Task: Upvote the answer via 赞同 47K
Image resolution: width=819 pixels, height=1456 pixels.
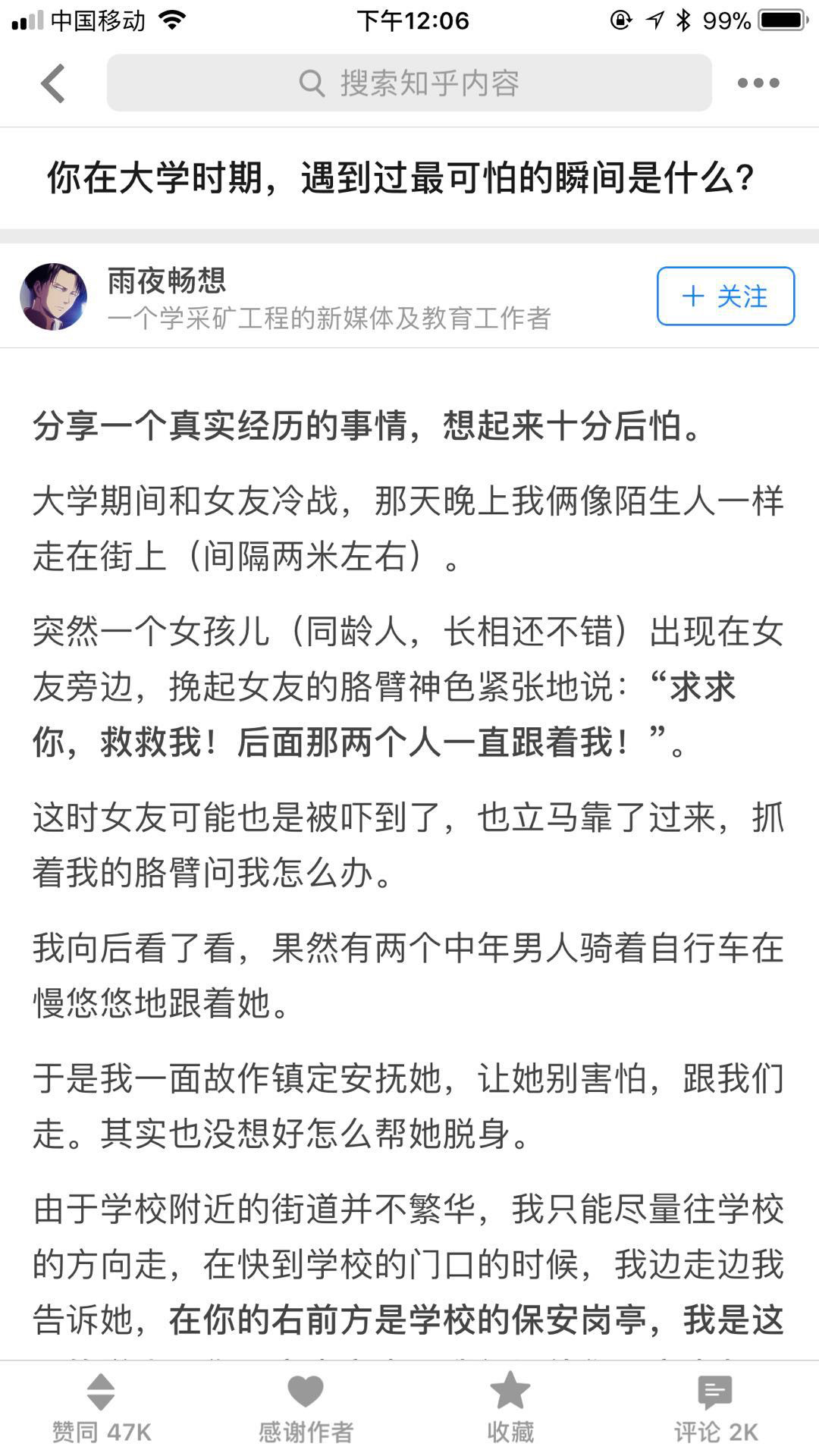Action: coord(102,1408)
